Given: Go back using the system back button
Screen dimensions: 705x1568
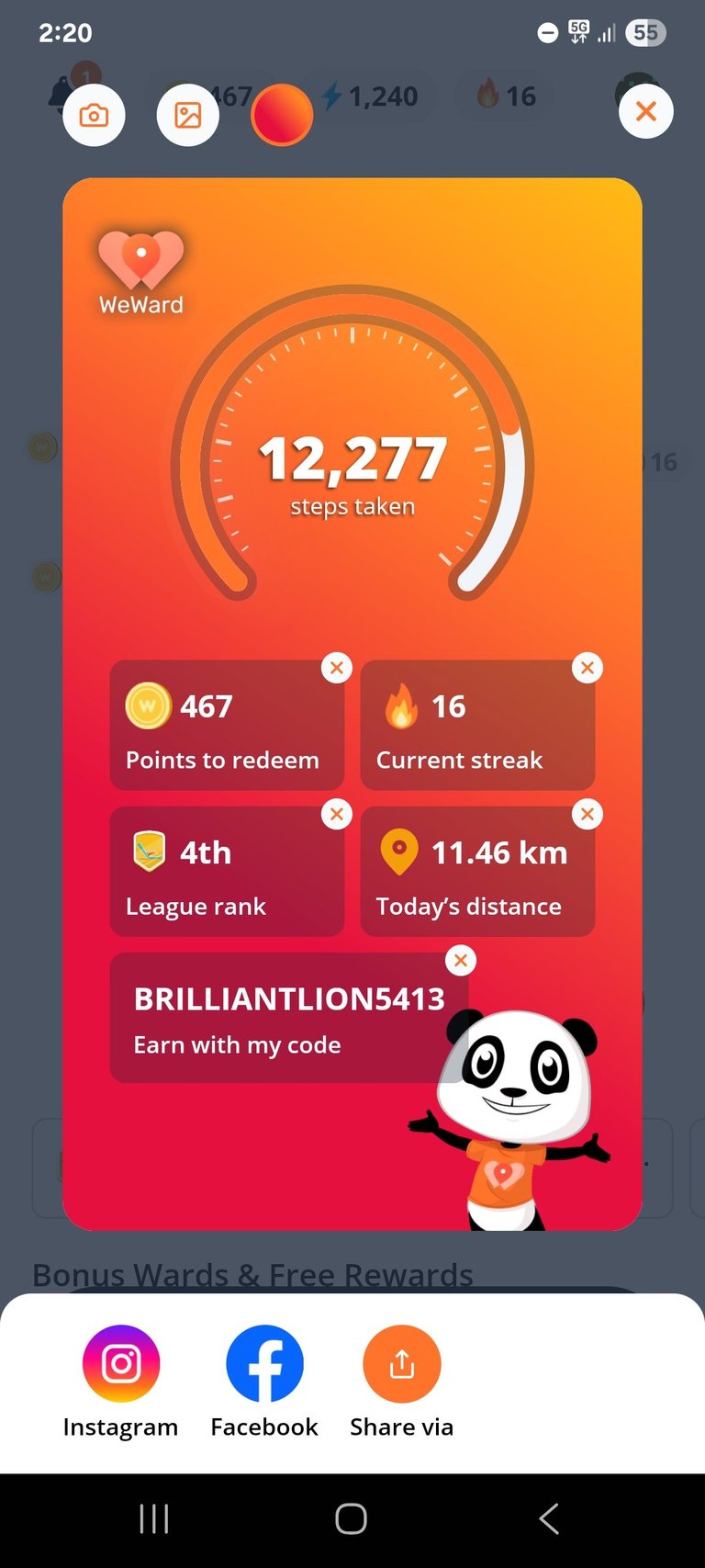Looking at the screenshot, I should point(549,1519).
